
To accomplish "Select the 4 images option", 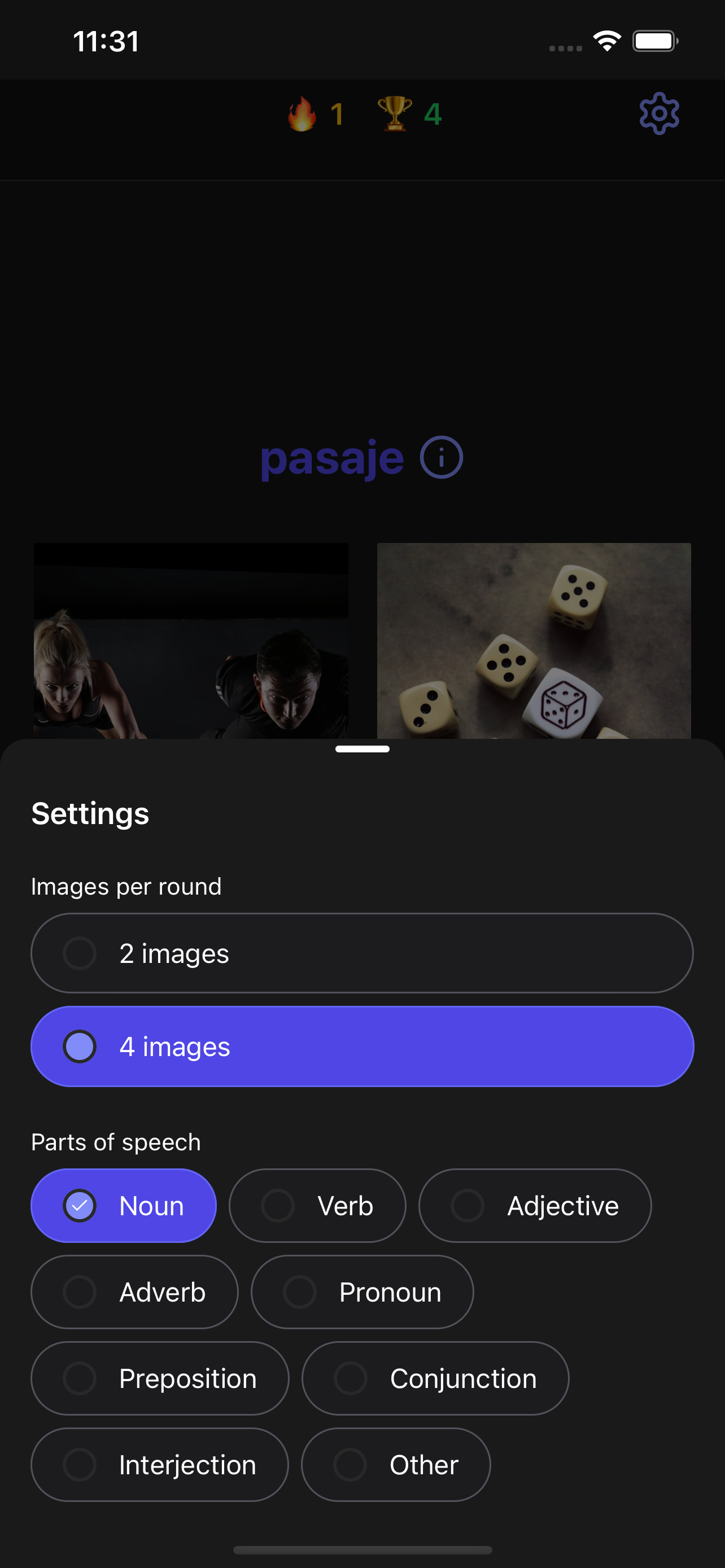I will pos(363,1046).
